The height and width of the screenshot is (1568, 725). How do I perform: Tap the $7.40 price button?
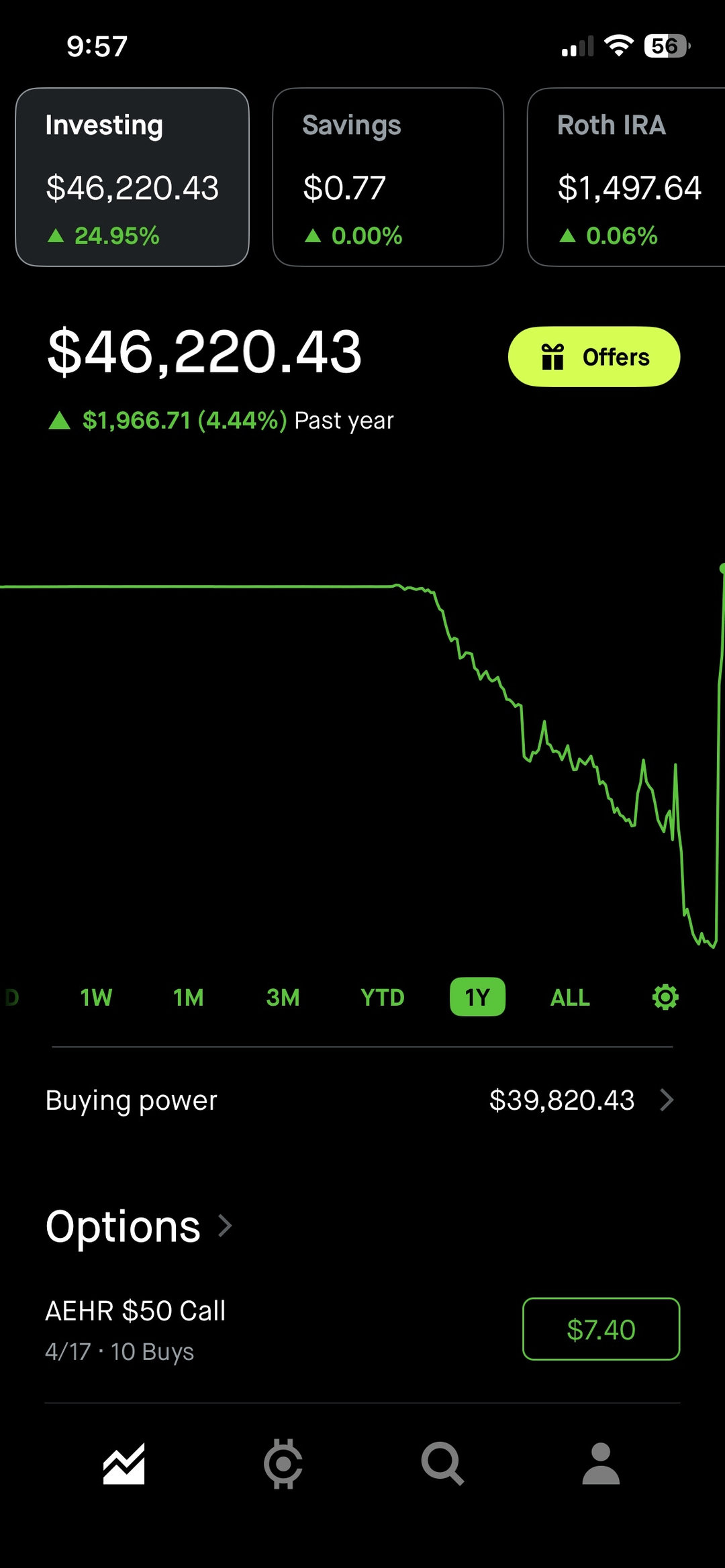click(x=601, y=1329)
